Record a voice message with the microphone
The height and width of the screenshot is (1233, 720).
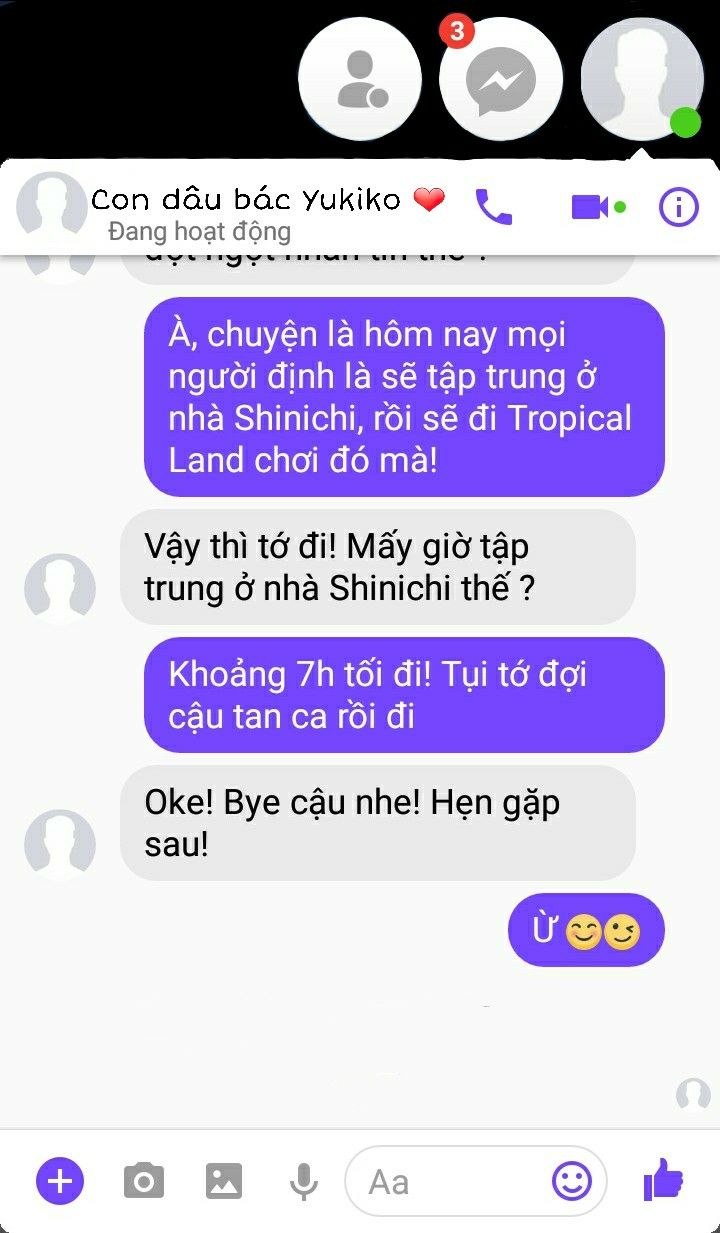303,1181
